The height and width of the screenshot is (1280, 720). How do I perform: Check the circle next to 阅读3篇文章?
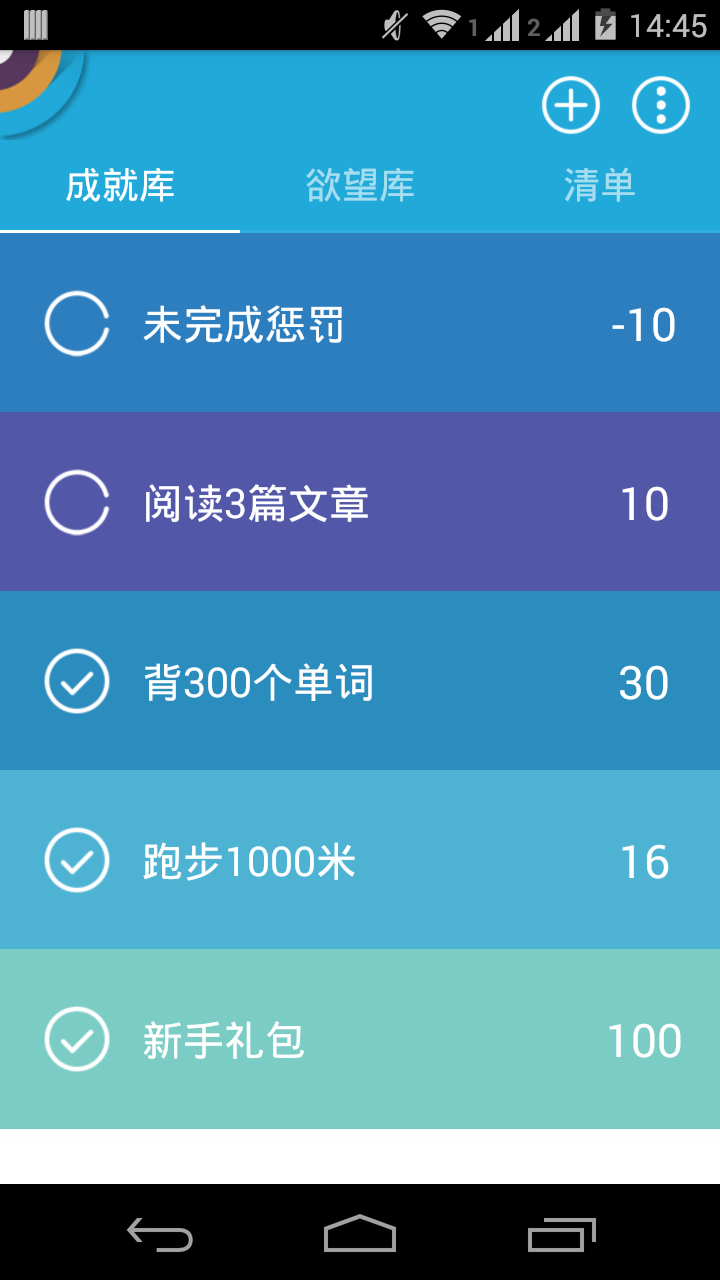(x=76, y=501)
